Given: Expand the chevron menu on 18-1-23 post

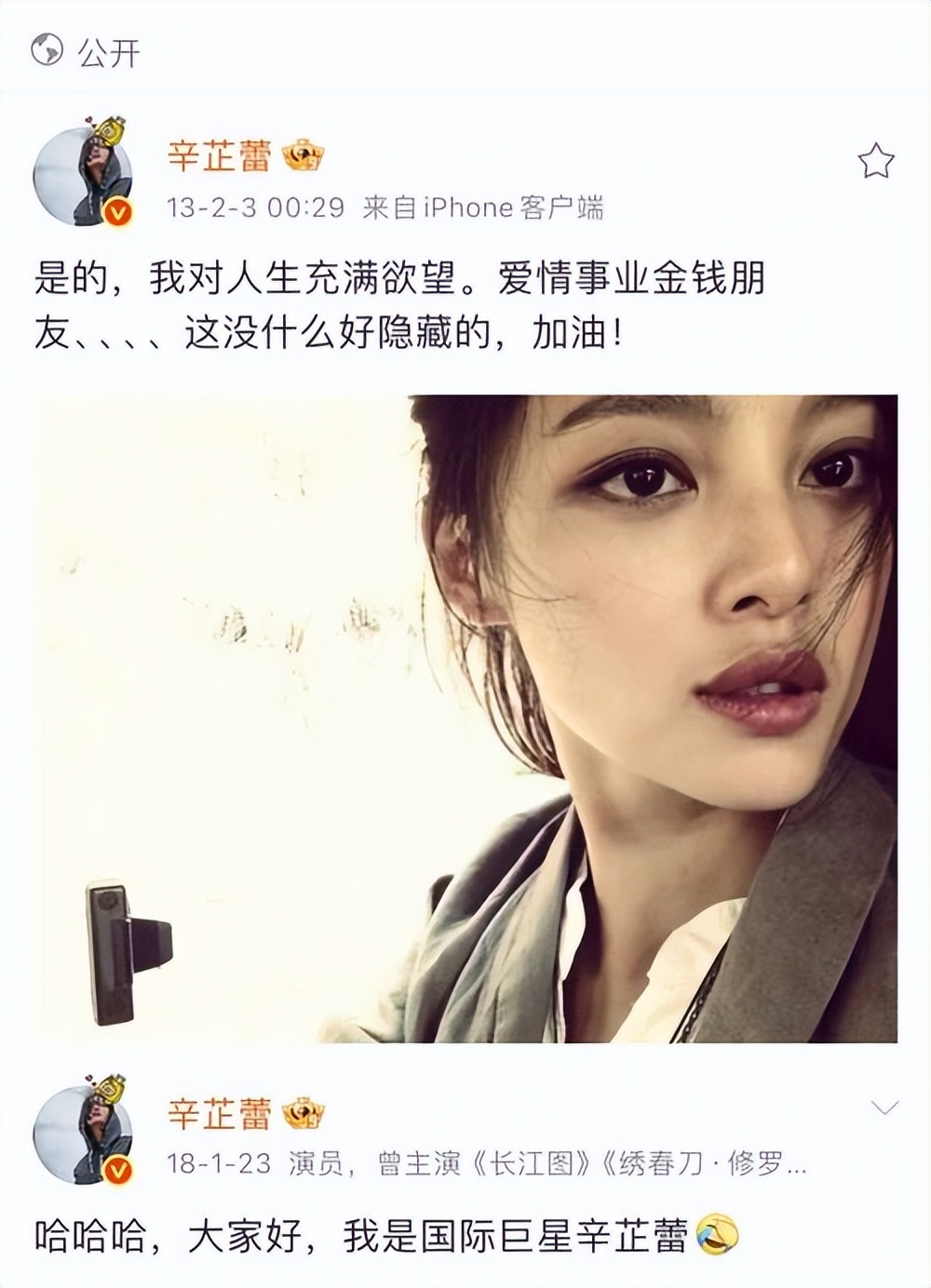Looking at the screenshot, I should click(x=884, y=1107).
